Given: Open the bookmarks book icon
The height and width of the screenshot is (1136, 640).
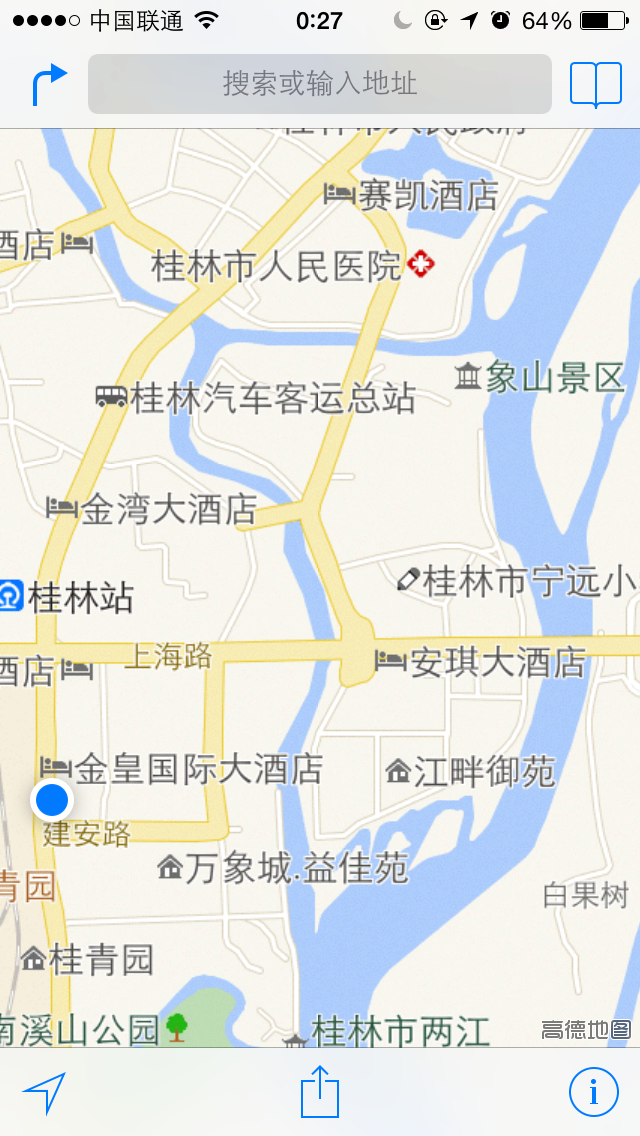Looking at the screenshot, I should tap(595, 84).
